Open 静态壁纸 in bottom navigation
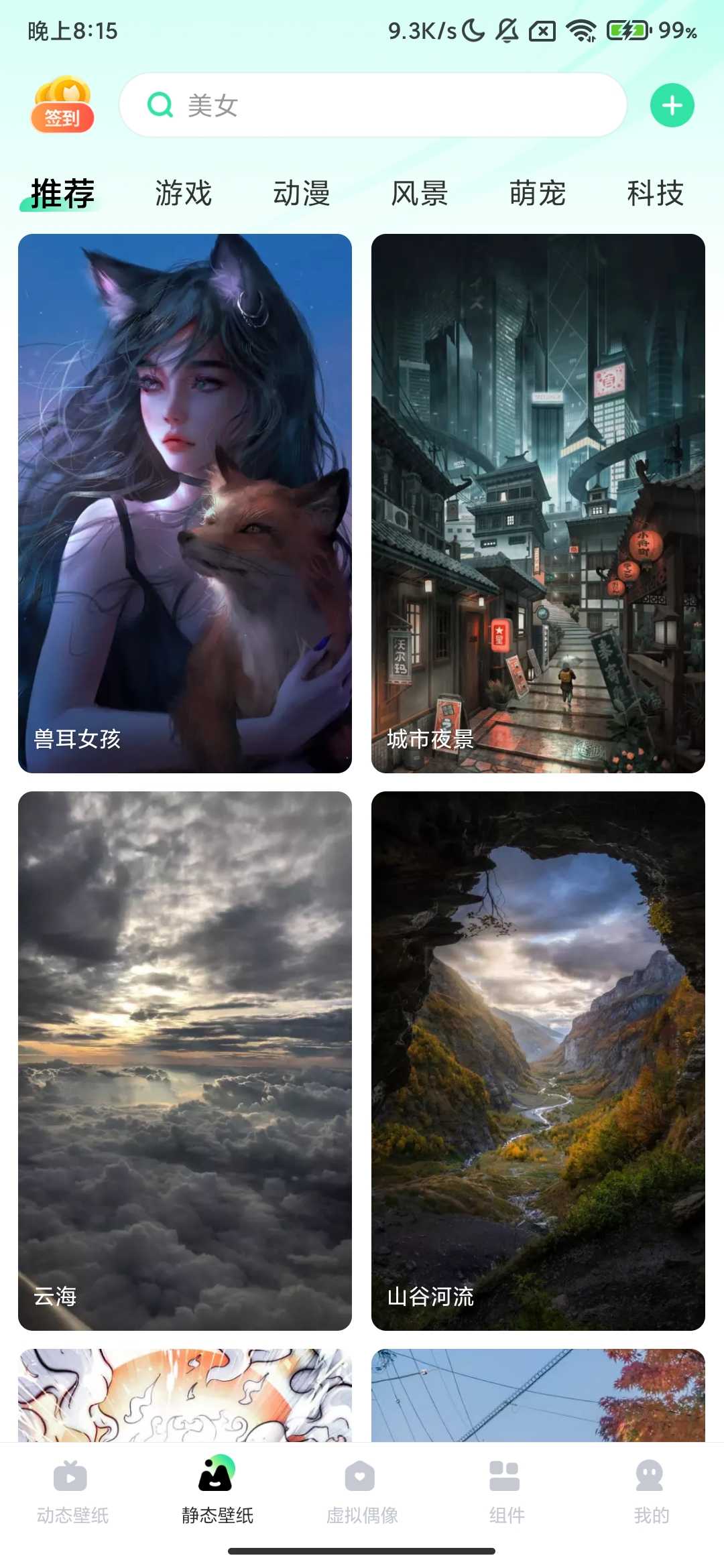The image size is (724, 1568). pyautogui.click(x=217, y=1490)
